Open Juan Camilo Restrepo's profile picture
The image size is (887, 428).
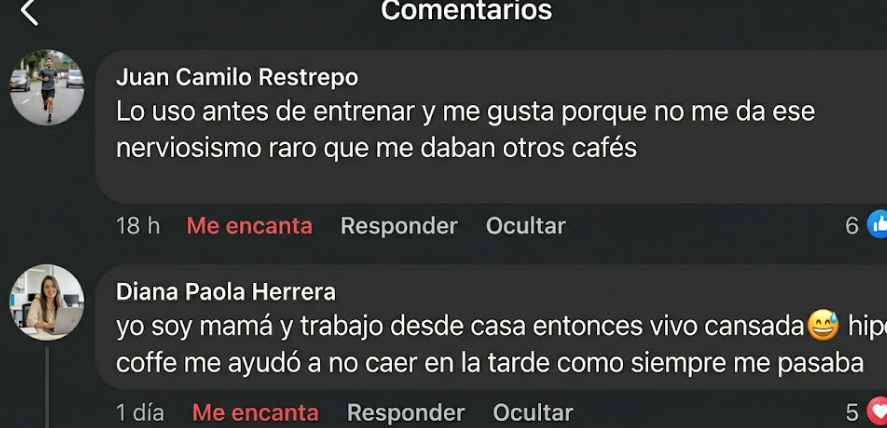(46, 87)
